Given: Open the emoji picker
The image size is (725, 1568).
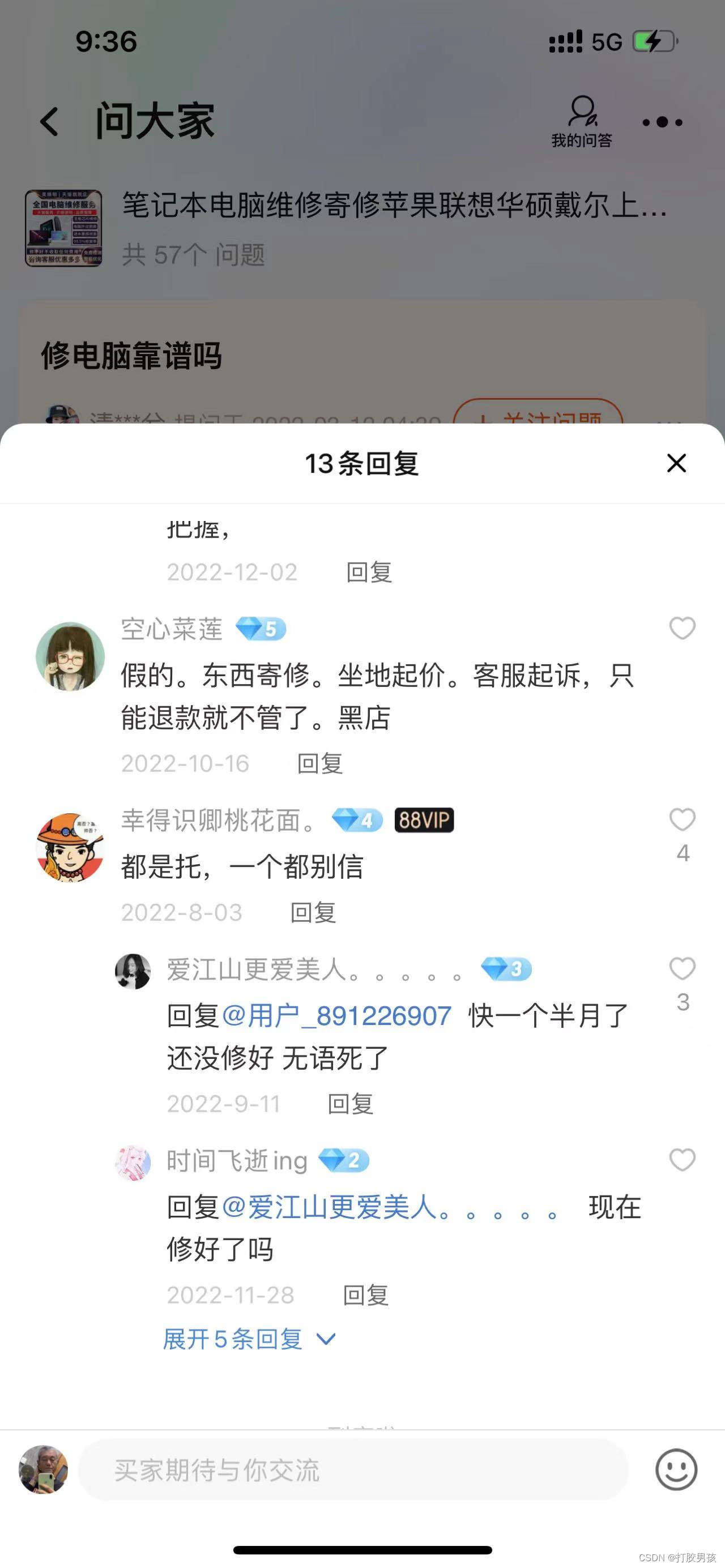Looking at the screenshot, I should pos(676,1470).
